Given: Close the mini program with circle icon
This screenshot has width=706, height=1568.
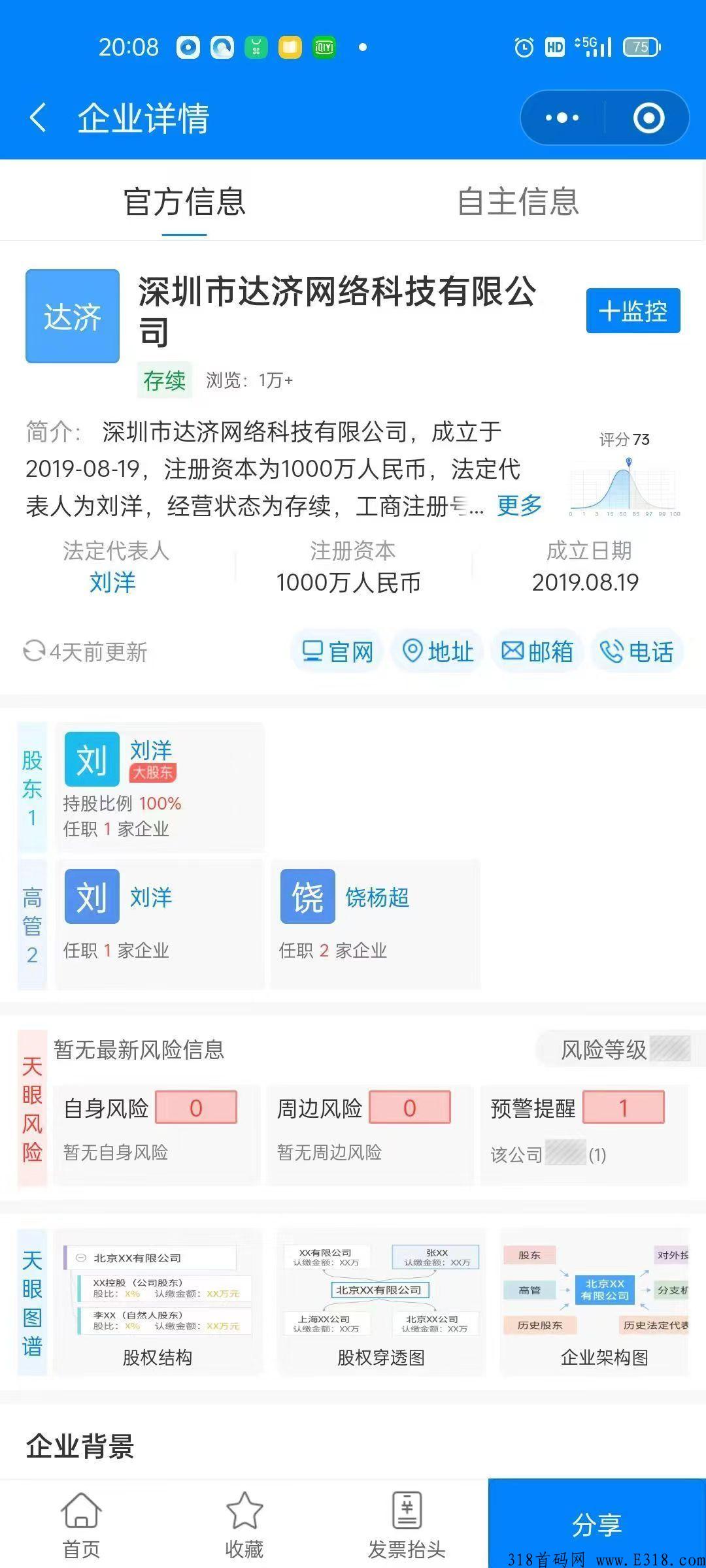Looking at the screenshot, I should (648, 118).
